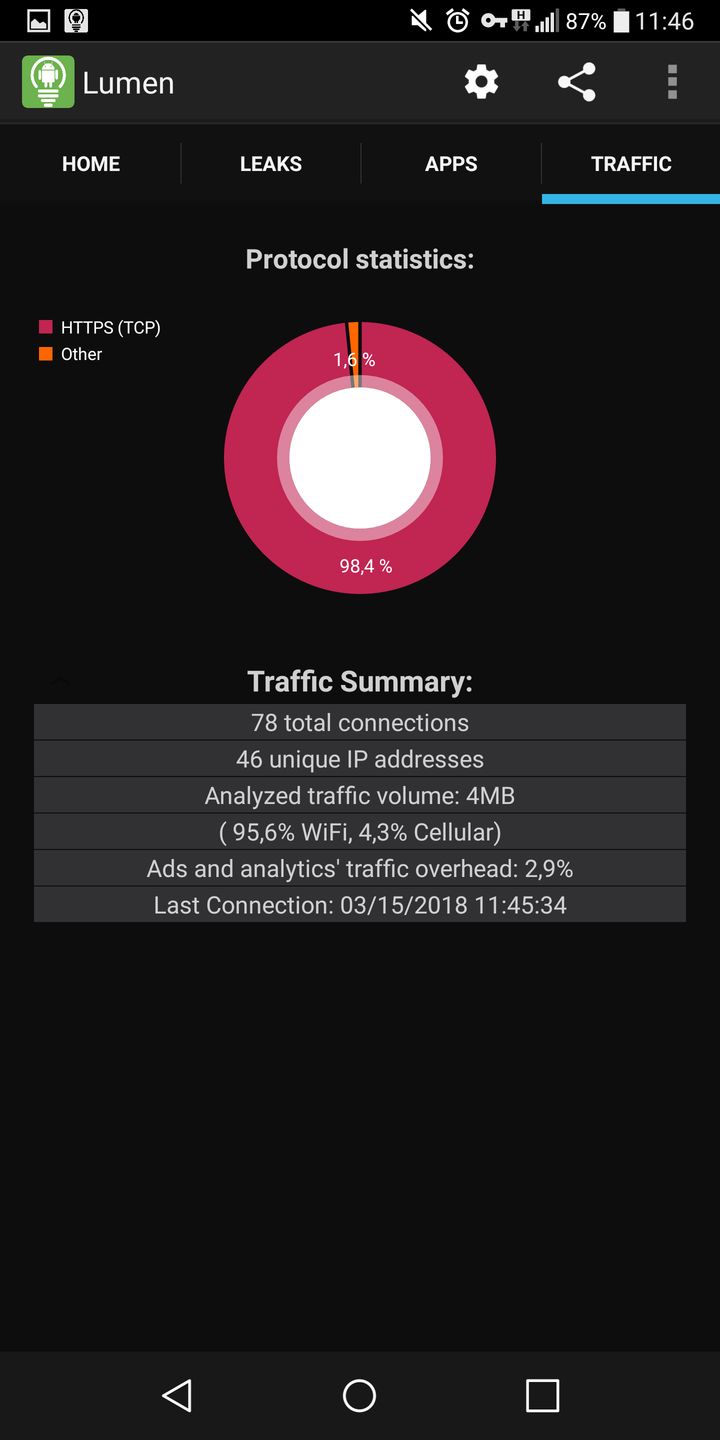Screen dimensions: 720x1440
Task: Open recent apps via the square button
Action: click(542, 1395)
